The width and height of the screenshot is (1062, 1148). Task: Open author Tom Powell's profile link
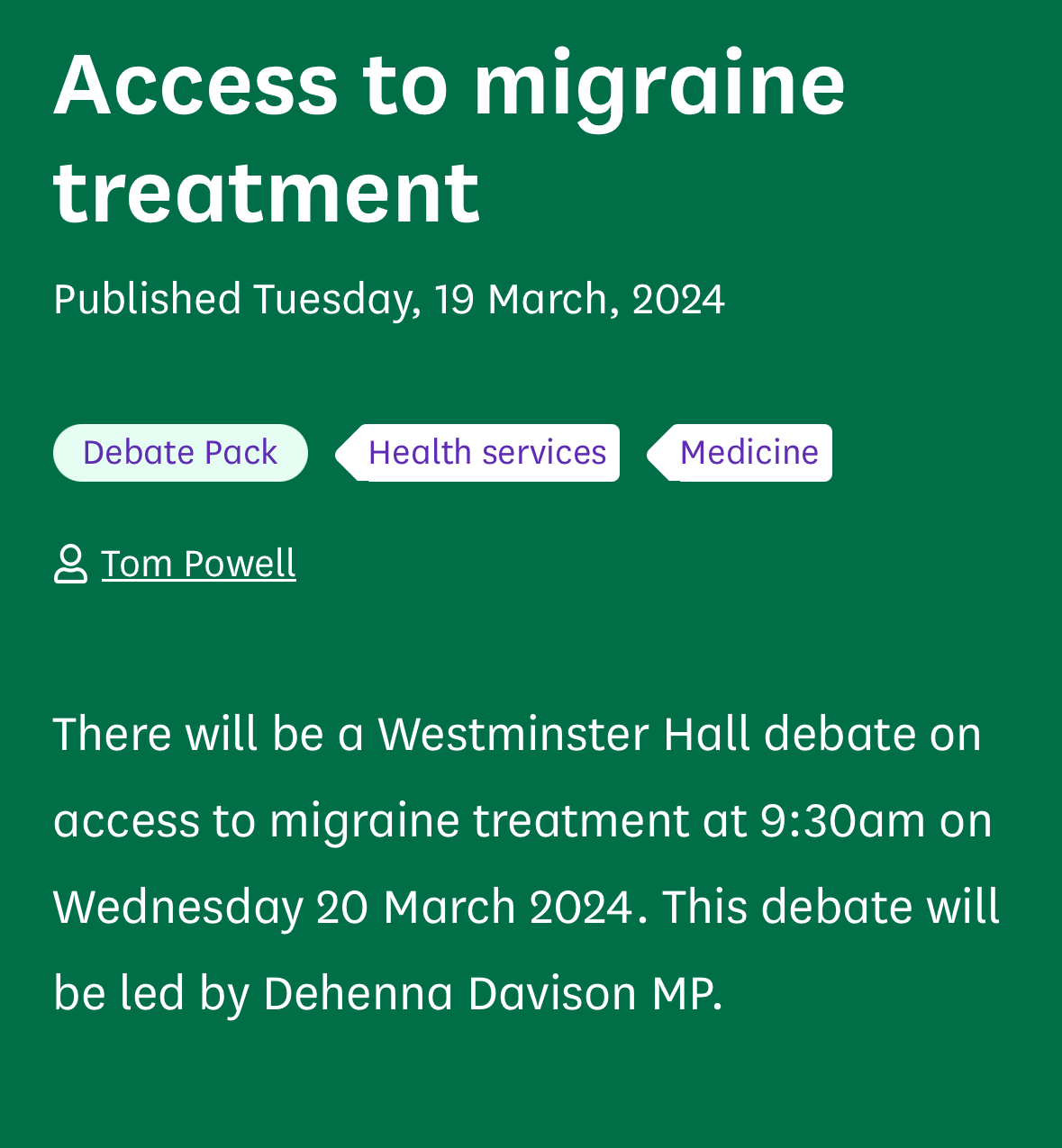click(x=198, y=564)
